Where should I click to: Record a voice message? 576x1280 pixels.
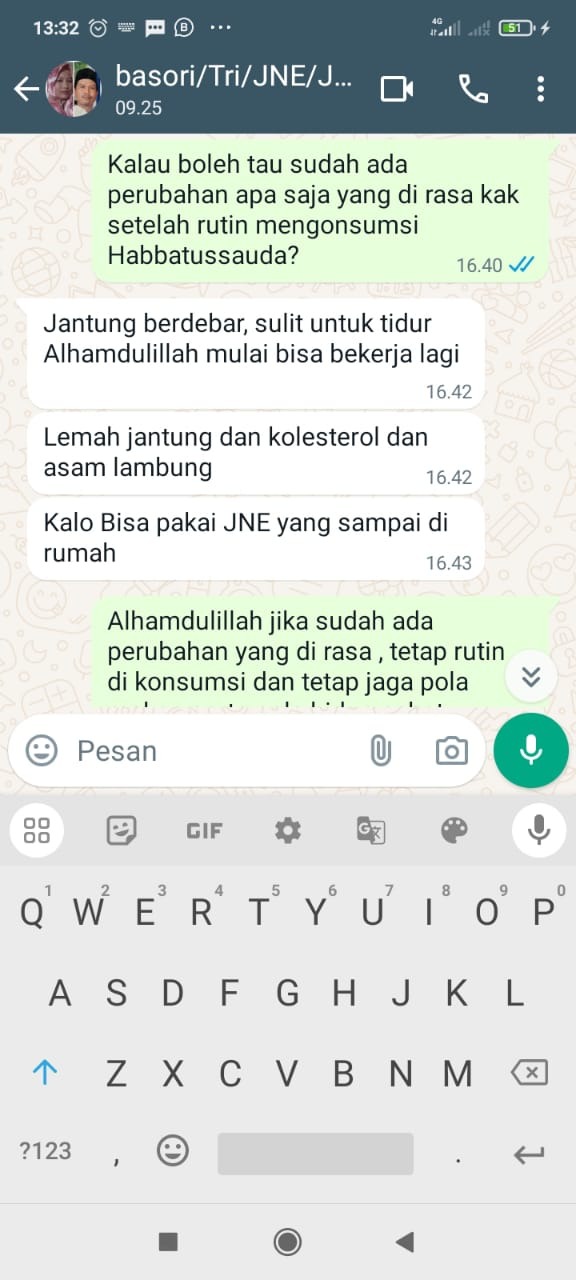click(531, 750)
